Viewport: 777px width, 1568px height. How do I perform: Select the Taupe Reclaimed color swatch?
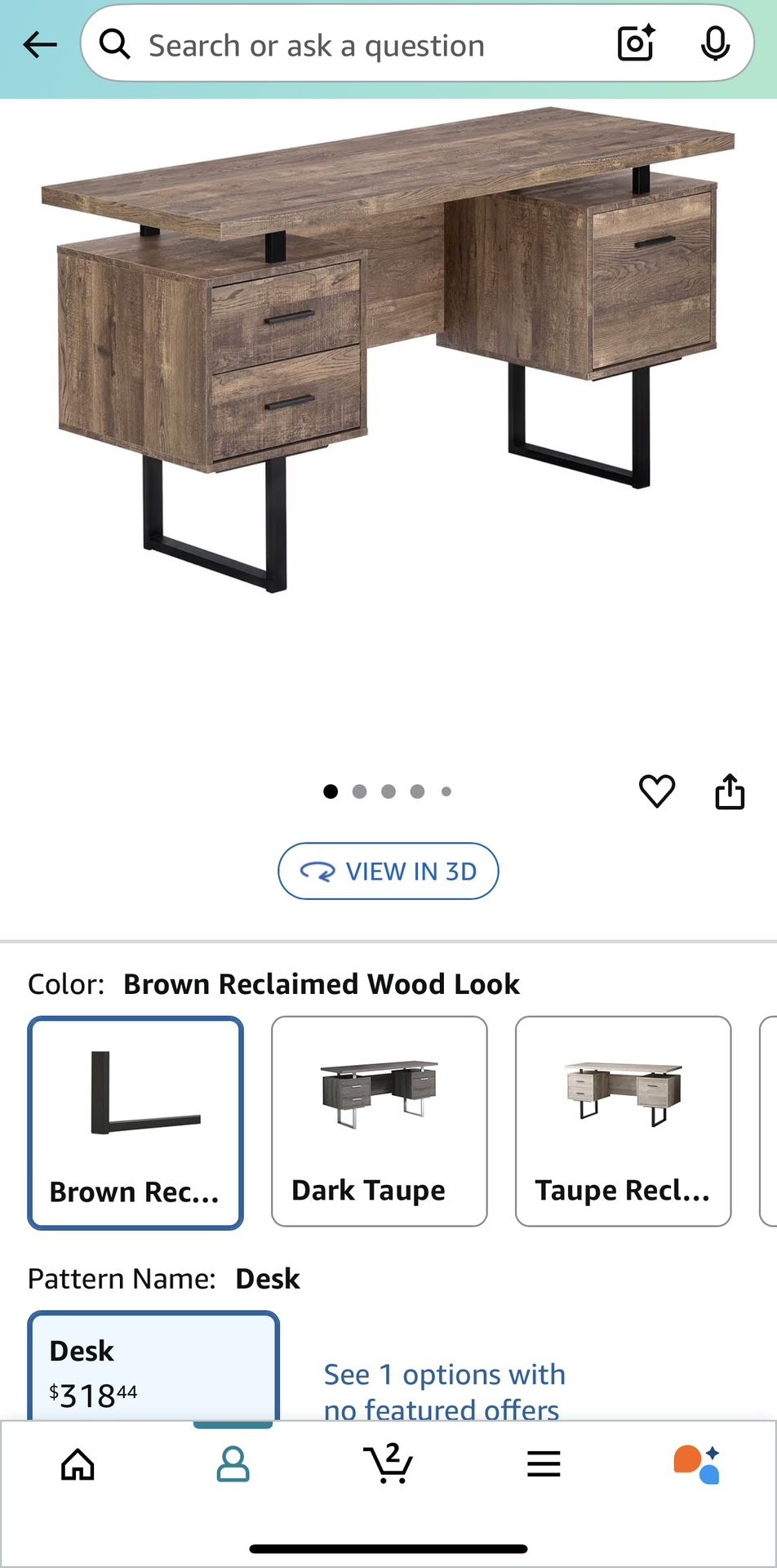pyautogui.click(x=622, y=1121)
